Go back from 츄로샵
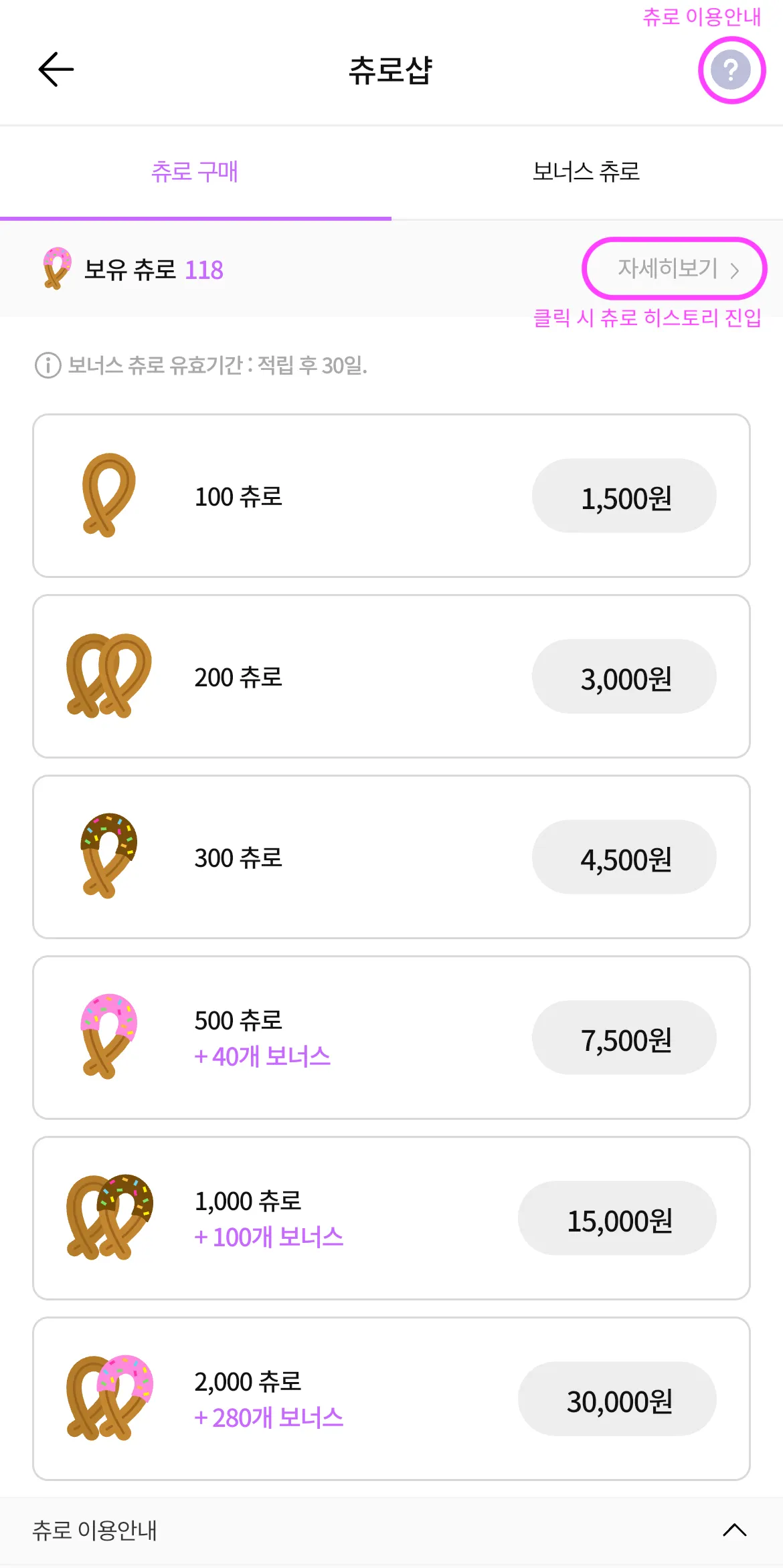Screen dimensions: 783x1568 click(56, 70)
